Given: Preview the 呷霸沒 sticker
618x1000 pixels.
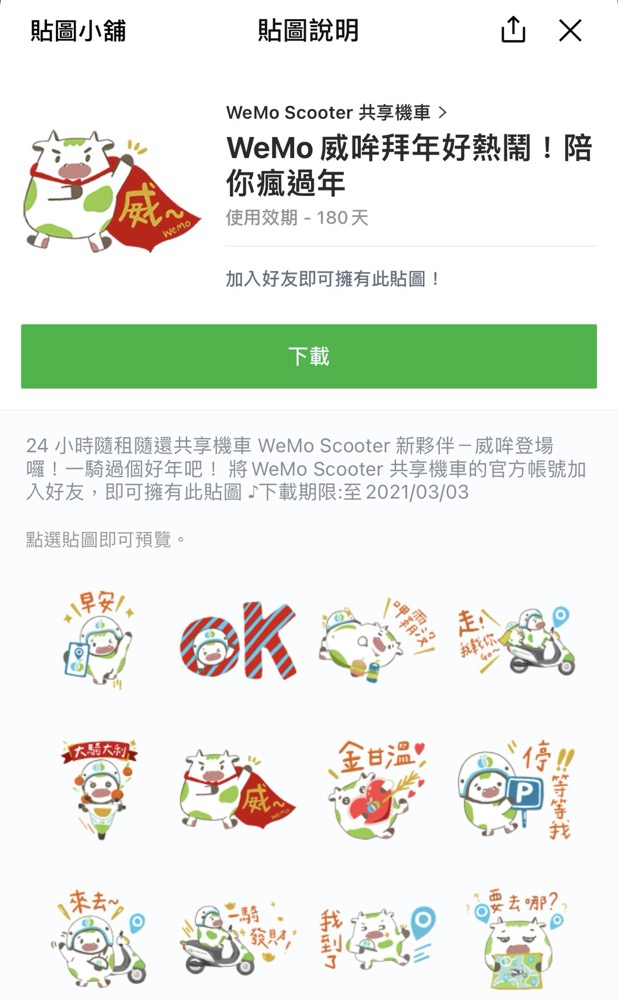Looking at the screenshot, I should pyautogui.click(x=377, y=640).
